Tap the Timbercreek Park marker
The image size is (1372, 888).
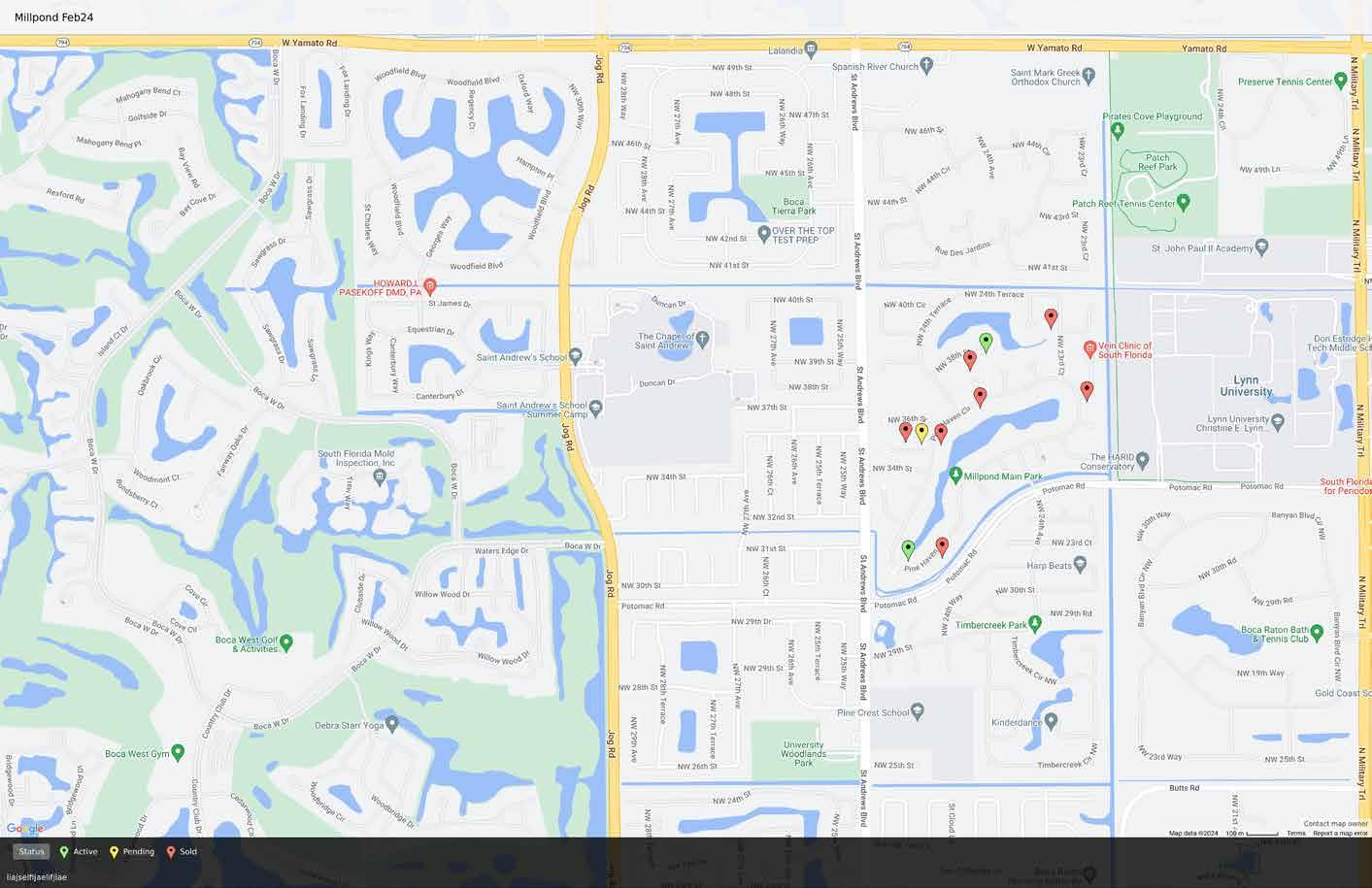(1035, 623)
